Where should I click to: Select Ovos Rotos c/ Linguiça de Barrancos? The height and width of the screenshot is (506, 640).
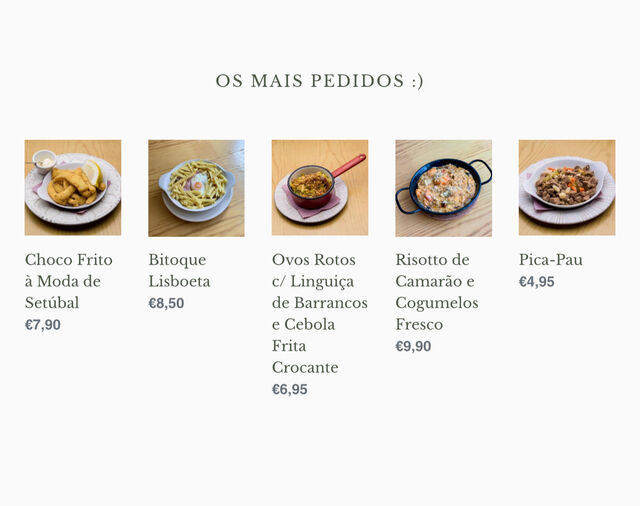tap(319, 188)
